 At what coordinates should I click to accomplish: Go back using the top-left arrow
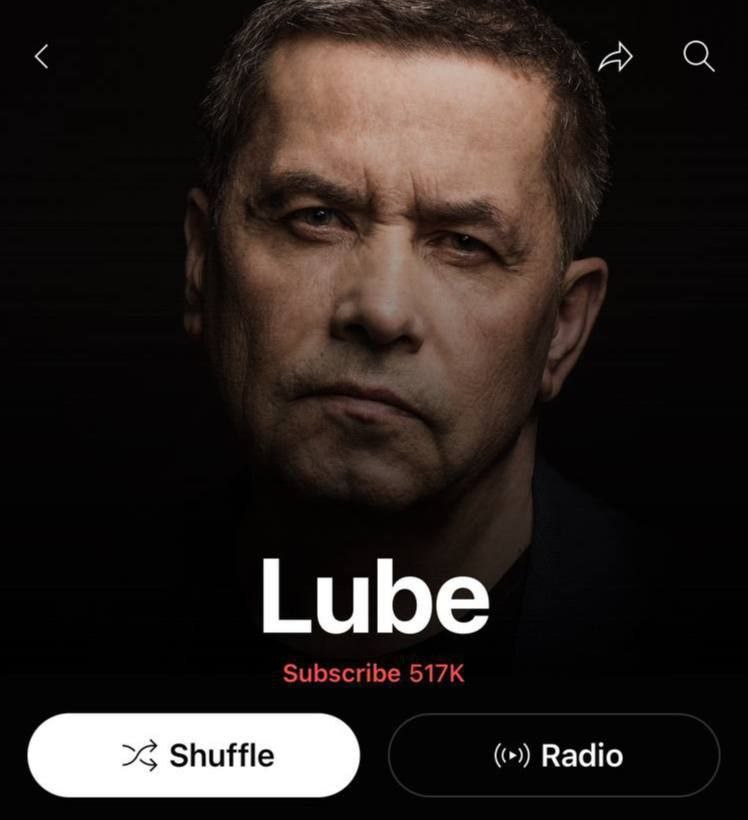pyautogui.click(x=42, y=56)
